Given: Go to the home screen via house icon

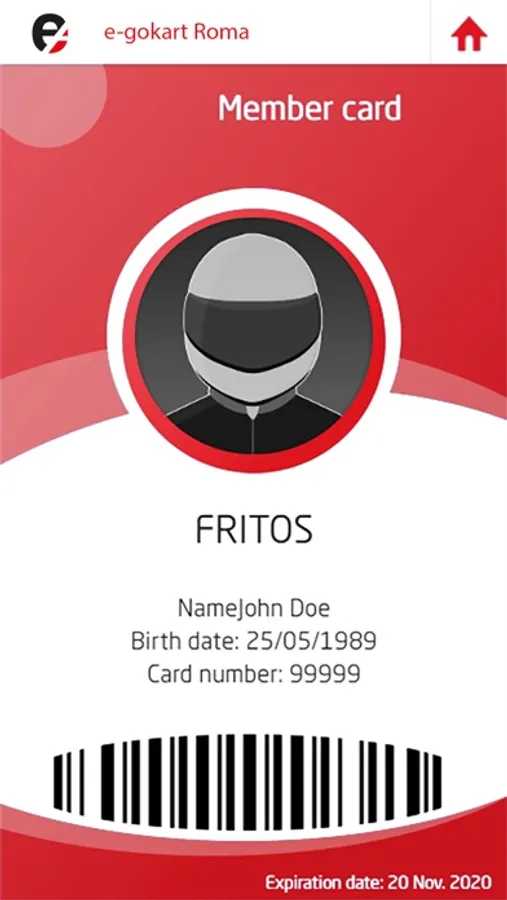Looking at the screenshot, I should (469, 34).
